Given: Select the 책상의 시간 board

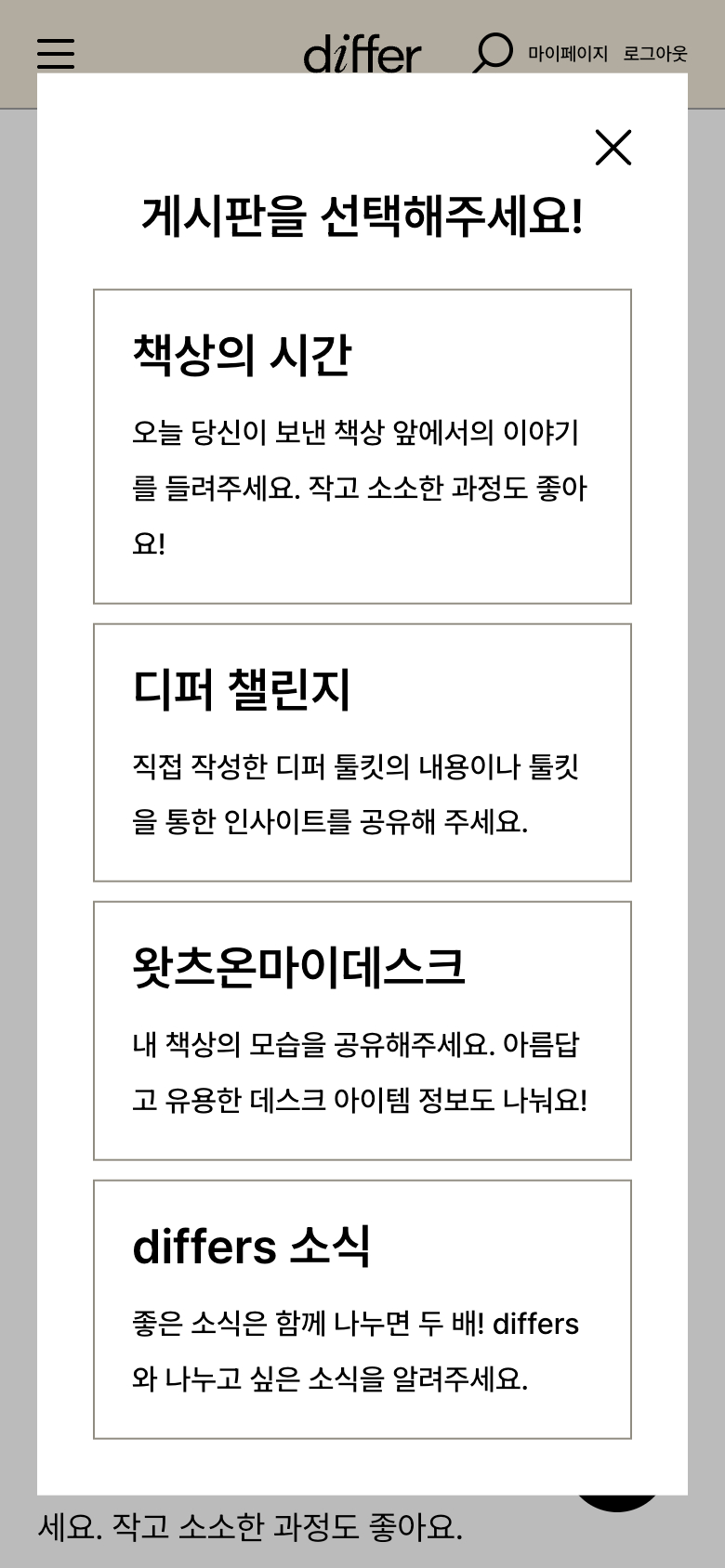Looking at the screenshot, I should [362, 446].
